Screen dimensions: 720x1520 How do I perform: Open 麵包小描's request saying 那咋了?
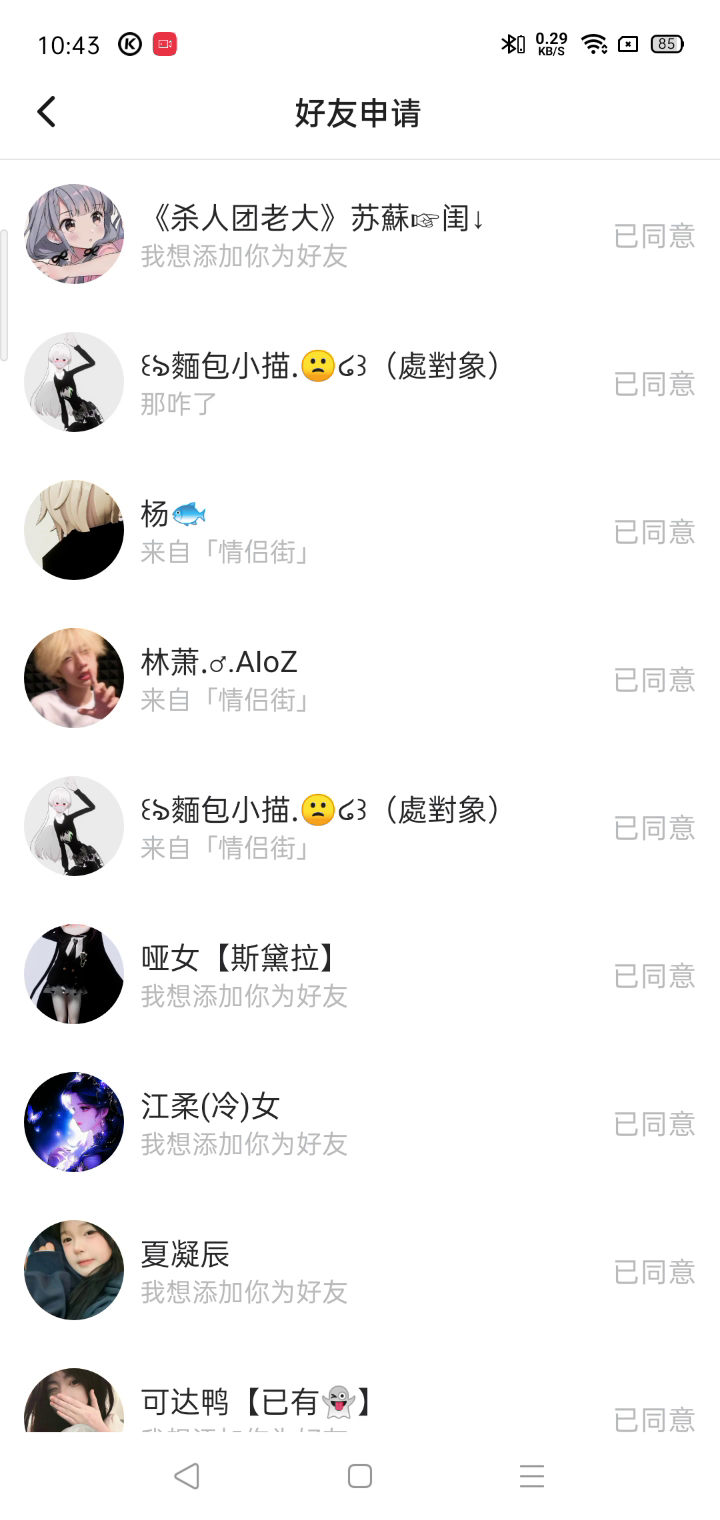pyautogui.click(x=320, y=382)
